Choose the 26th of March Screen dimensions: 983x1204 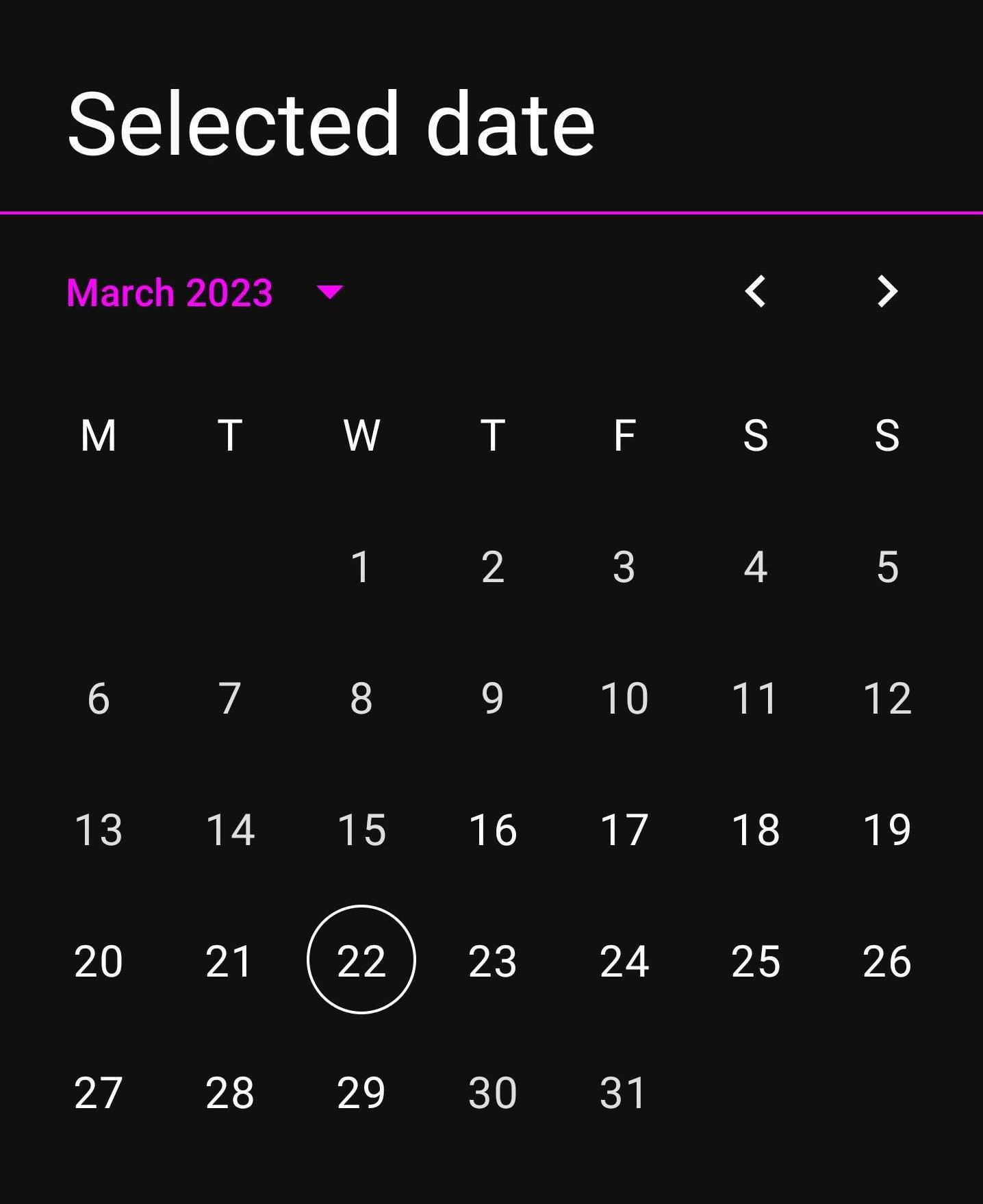887,961
